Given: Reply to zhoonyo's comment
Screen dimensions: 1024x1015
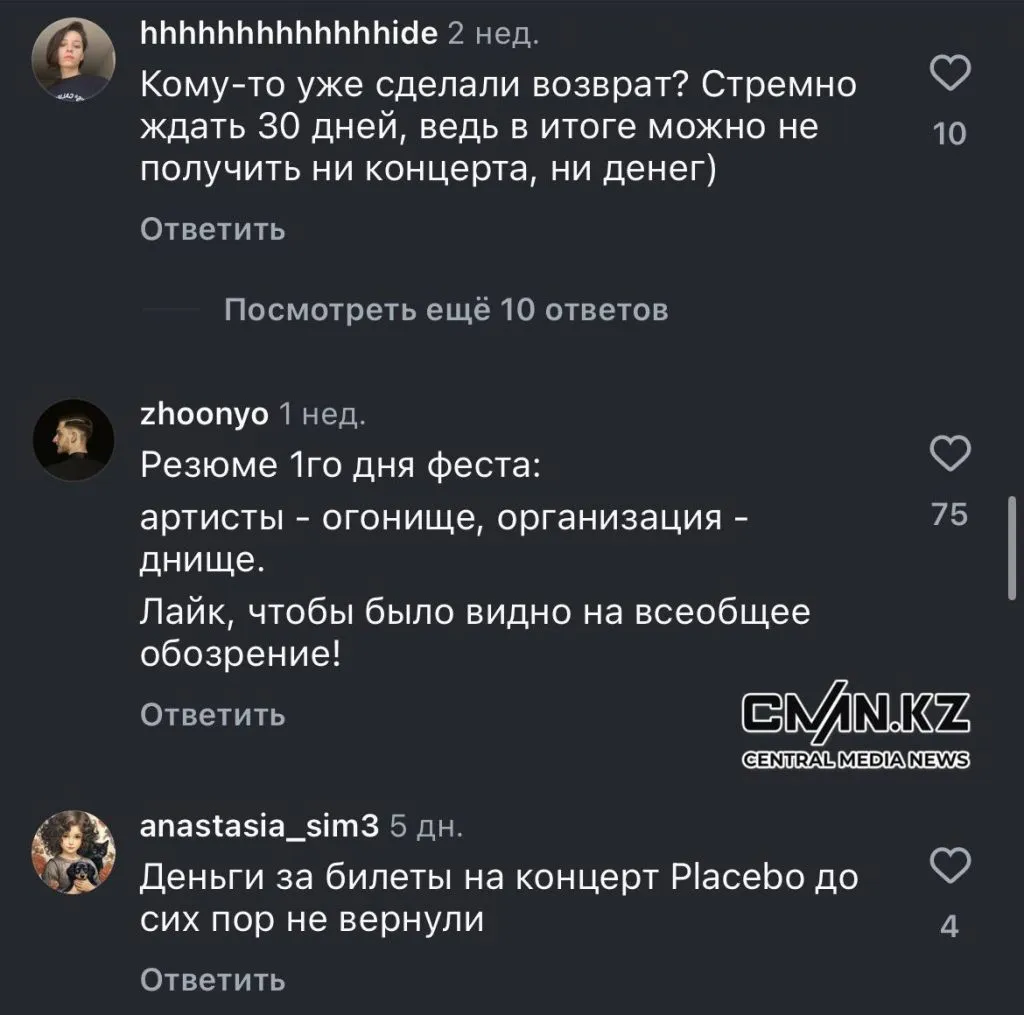Looking at the screenshot, I should coord(212,715).
